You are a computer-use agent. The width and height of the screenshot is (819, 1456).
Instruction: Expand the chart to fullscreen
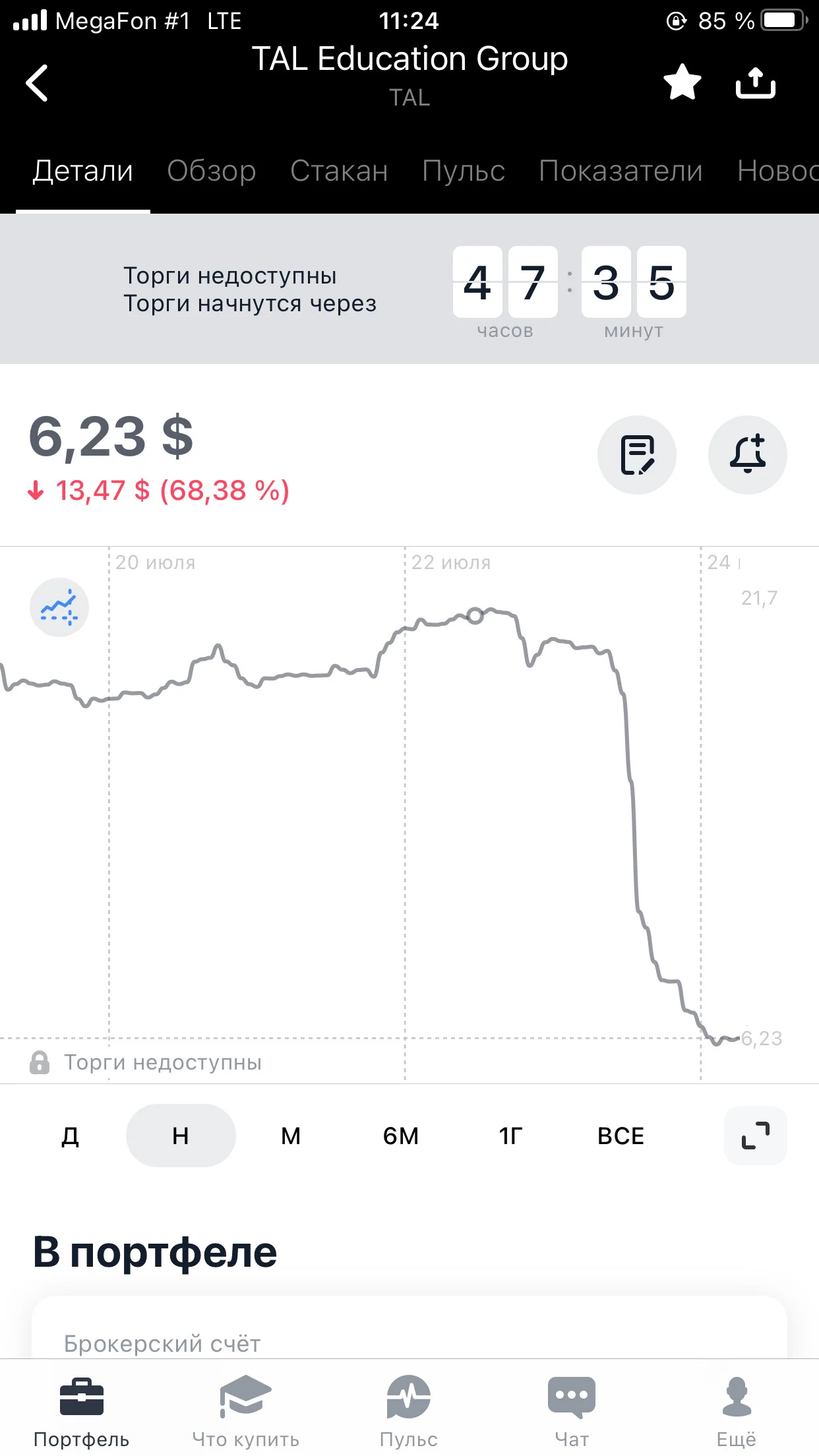(x=756, y=1136)
